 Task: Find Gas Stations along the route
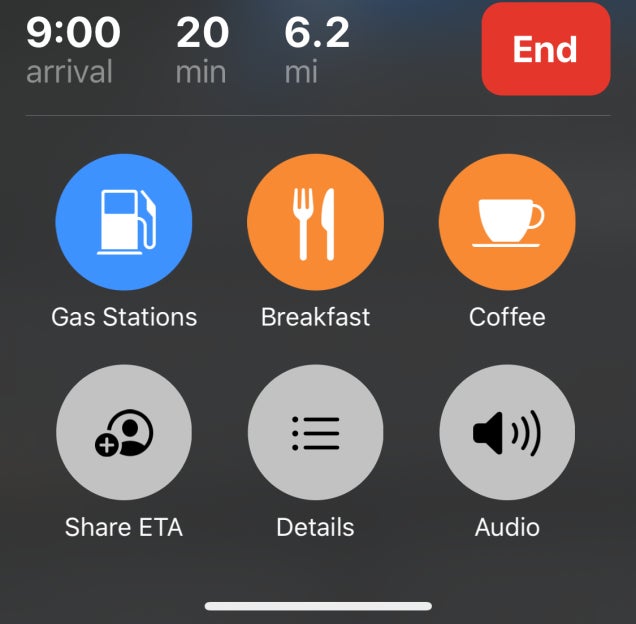(124, 222)
